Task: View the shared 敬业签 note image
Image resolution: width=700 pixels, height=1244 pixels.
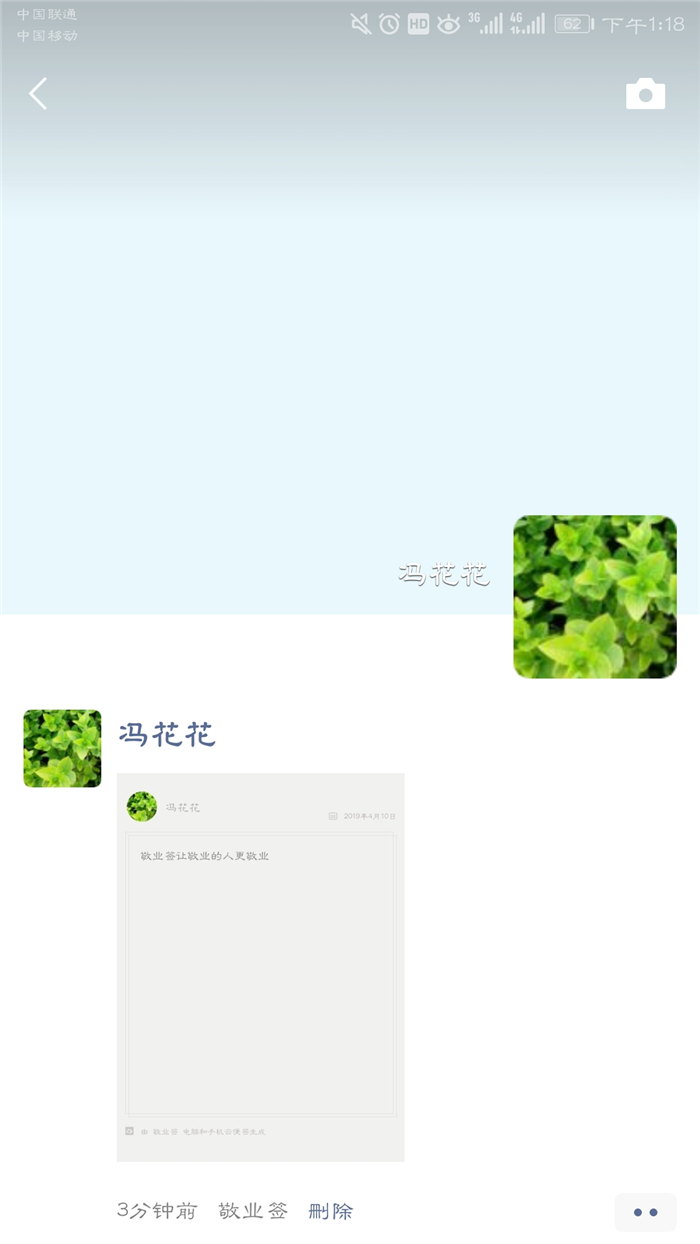Action: (x=261, y=967)
